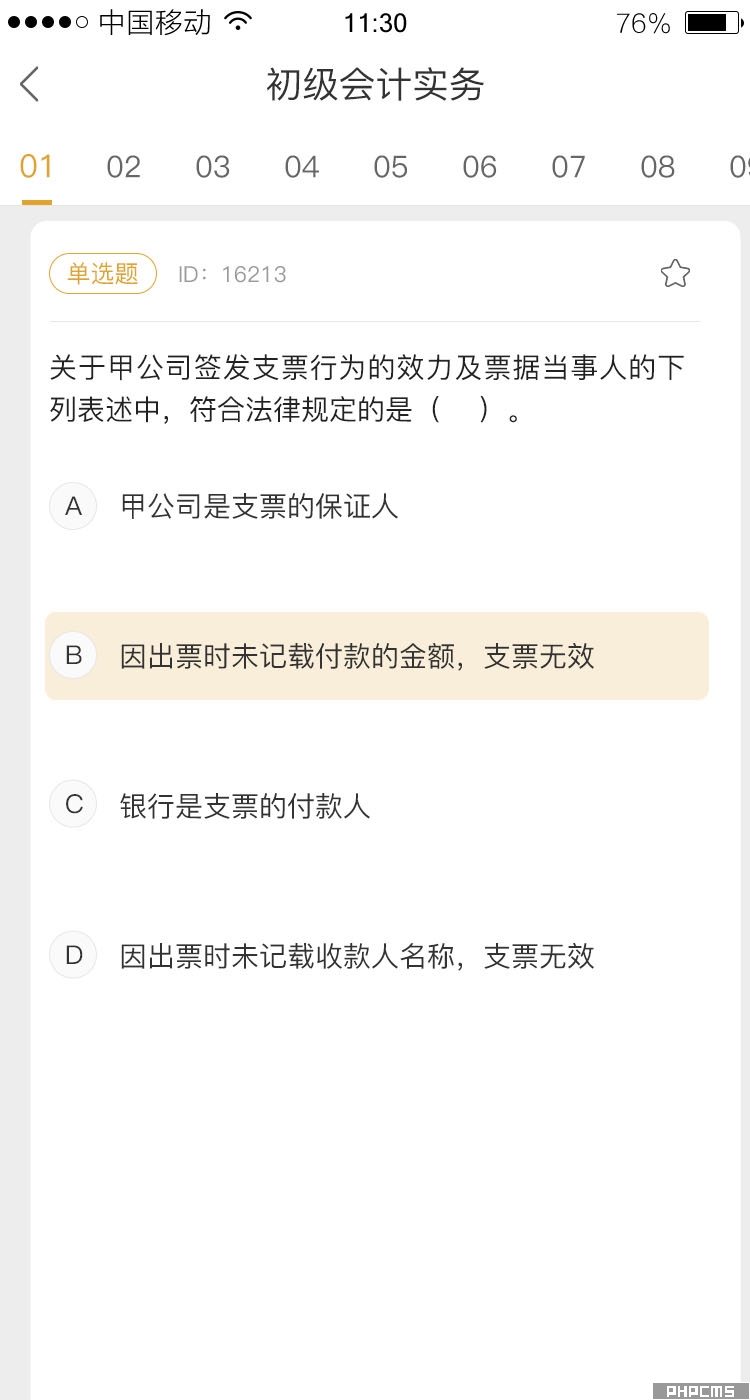Viewport: 750px width, 1400px height.
Task: Switch to question tab 03
Action: [213, 167]
